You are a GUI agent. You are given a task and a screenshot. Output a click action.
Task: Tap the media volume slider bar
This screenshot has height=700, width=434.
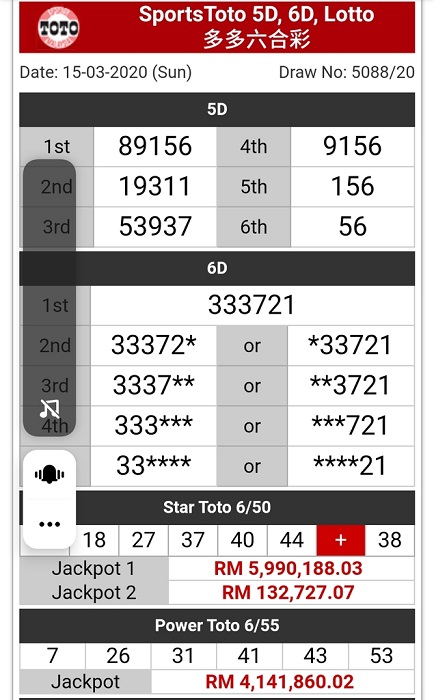(50, 297)
